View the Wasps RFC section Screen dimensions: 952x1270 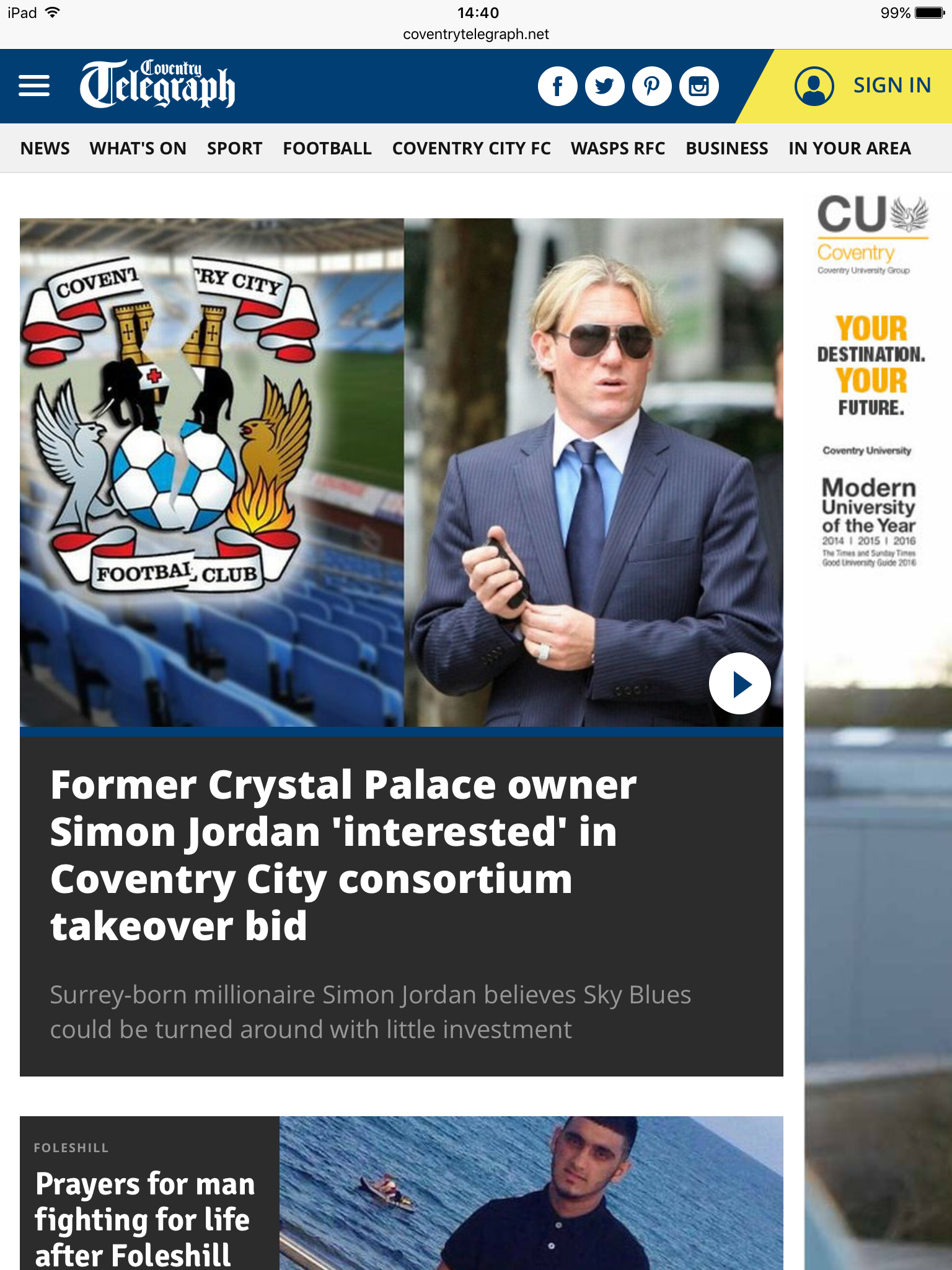pyautogui.click(x=617, y=149)
